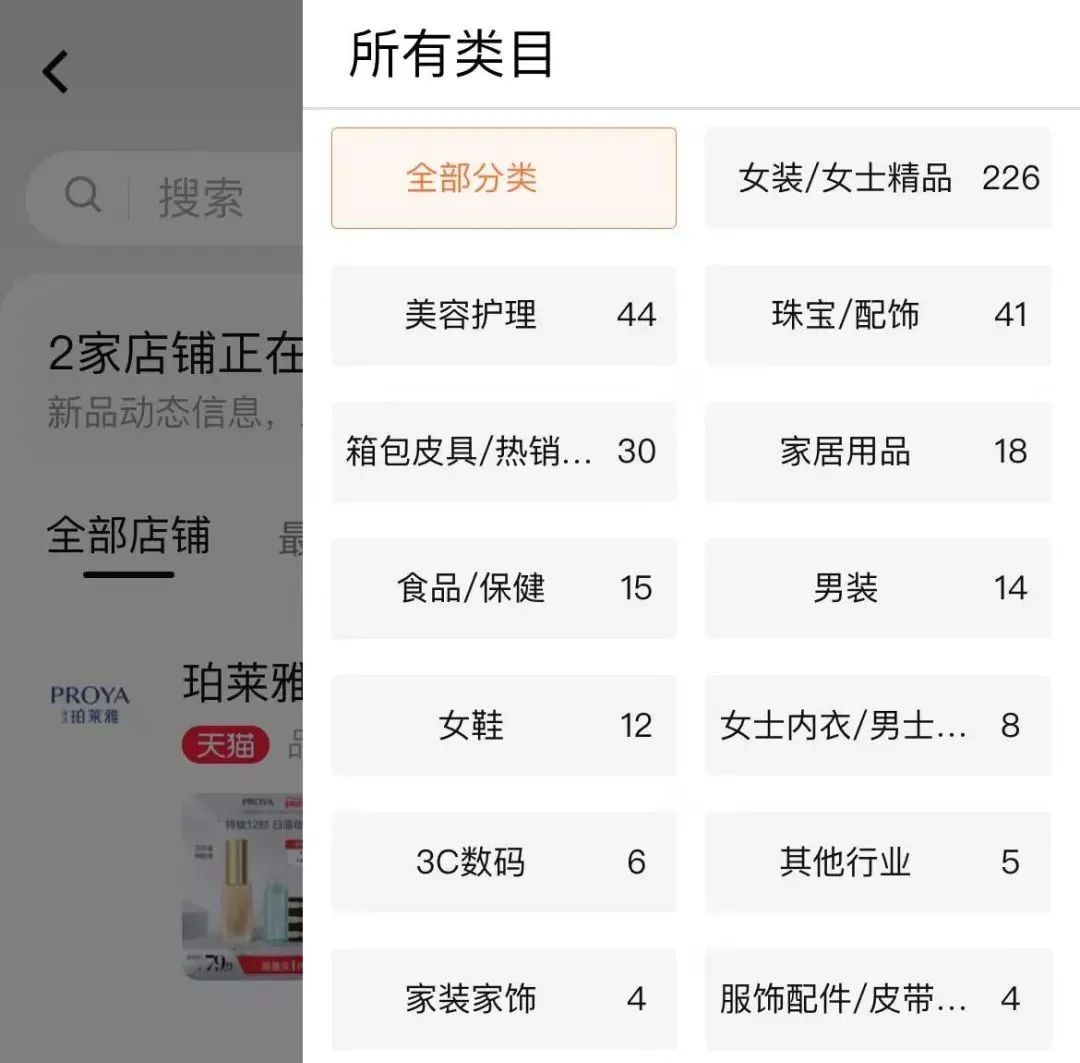The height and width of the screenshot is (1063, 1080).
Task: Filter stores by 家居用品
Action: [878, 452]
